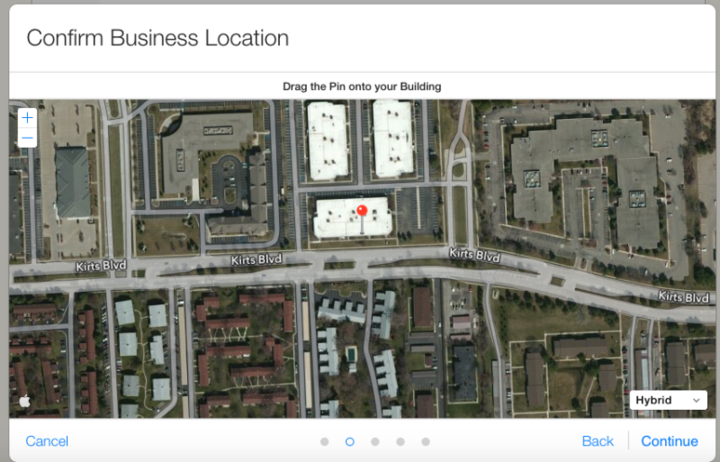The width and height of the screenshot is (720, 462).
Task: Cancel confirming the business location
Action: pos(47,441)
